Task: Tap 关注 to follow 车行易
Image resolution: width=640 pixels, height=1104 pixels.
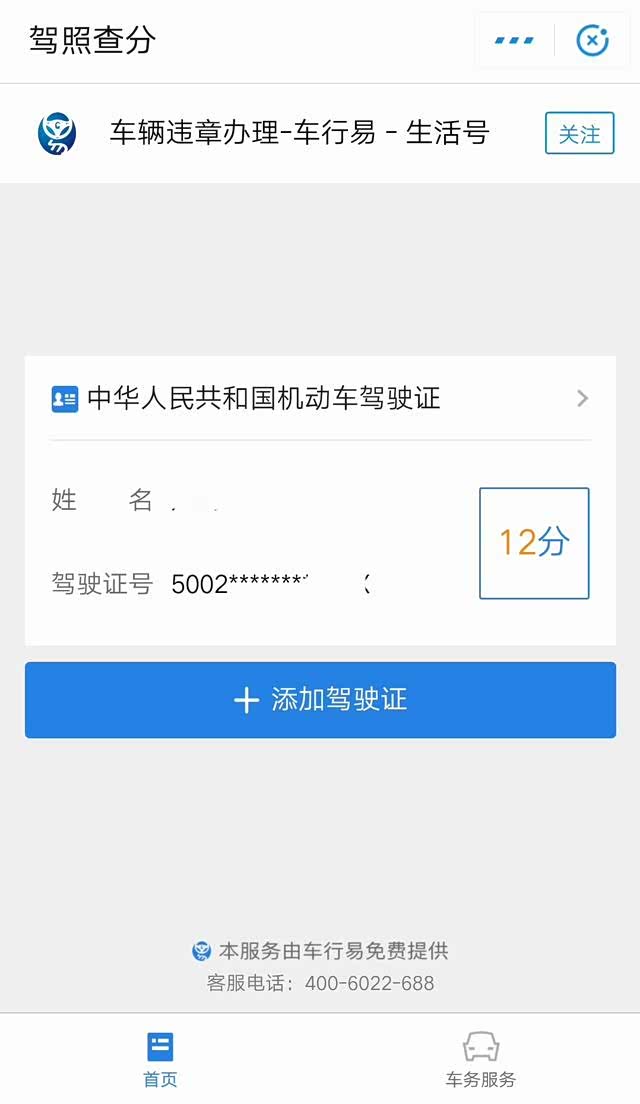Action: (x=579, y=134)
